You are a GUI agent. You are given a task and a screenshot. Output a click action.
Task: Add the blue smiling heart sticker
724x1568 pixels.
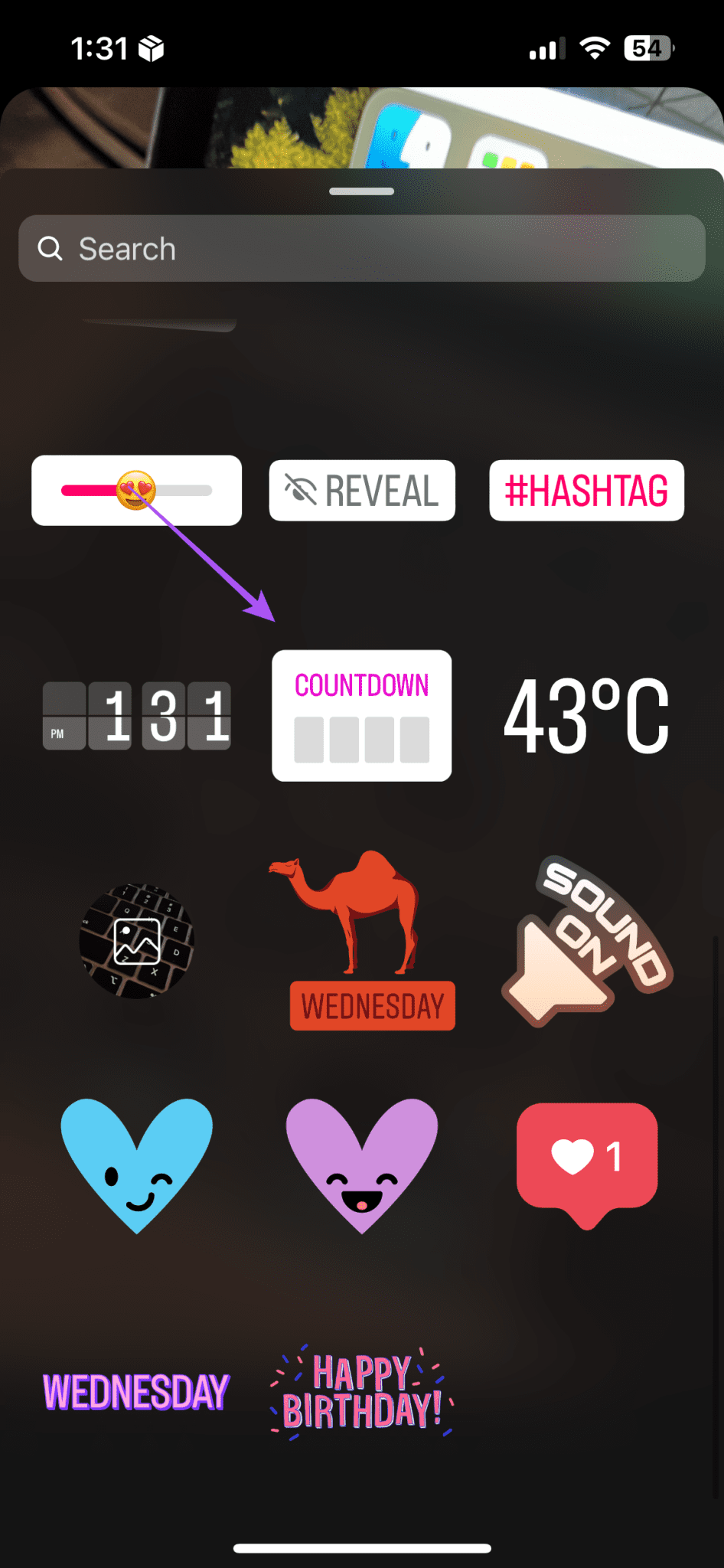tap(138, 1164)
